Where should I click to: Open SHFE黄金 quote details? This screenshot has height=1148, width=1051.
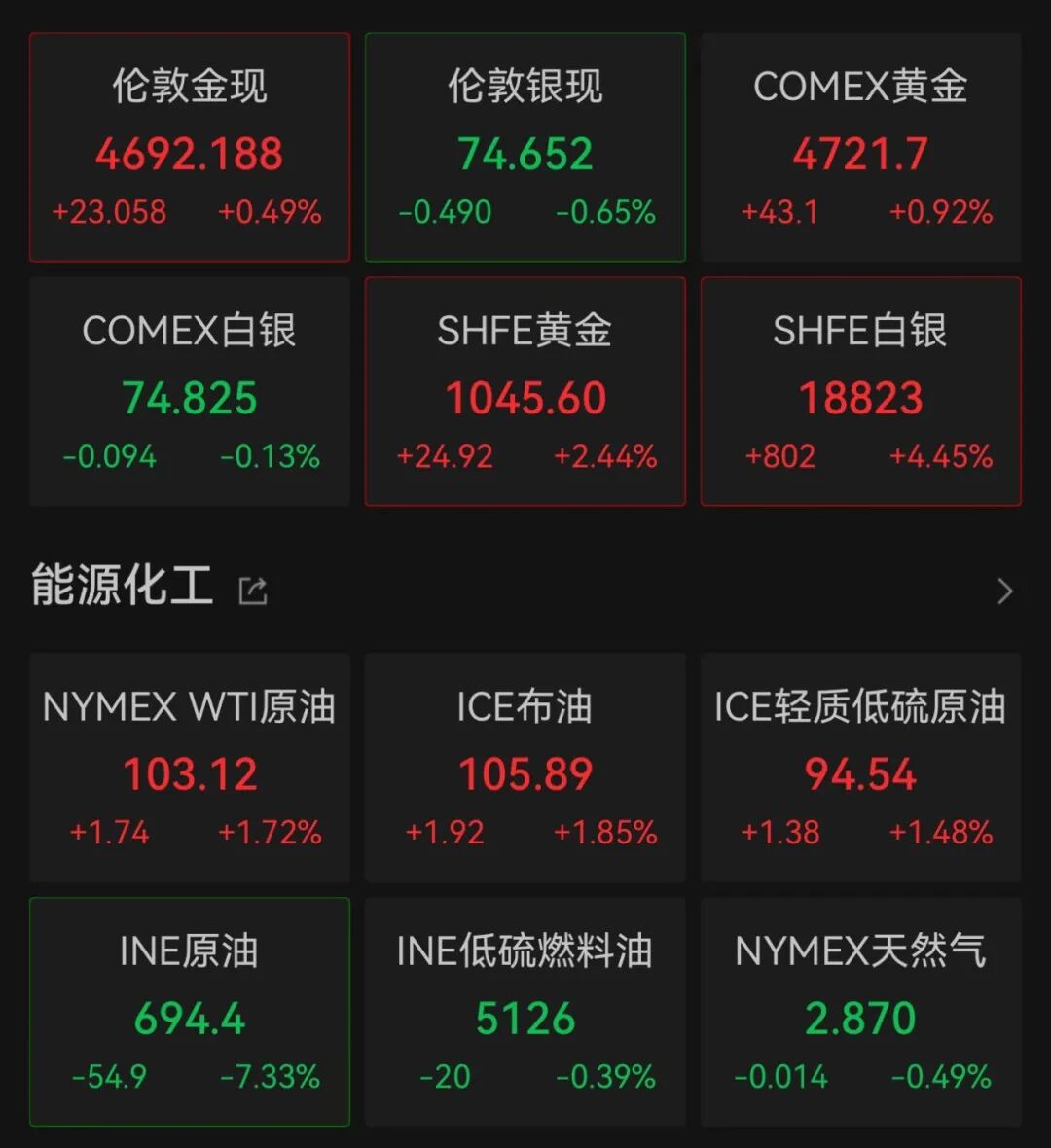(525, 392)
